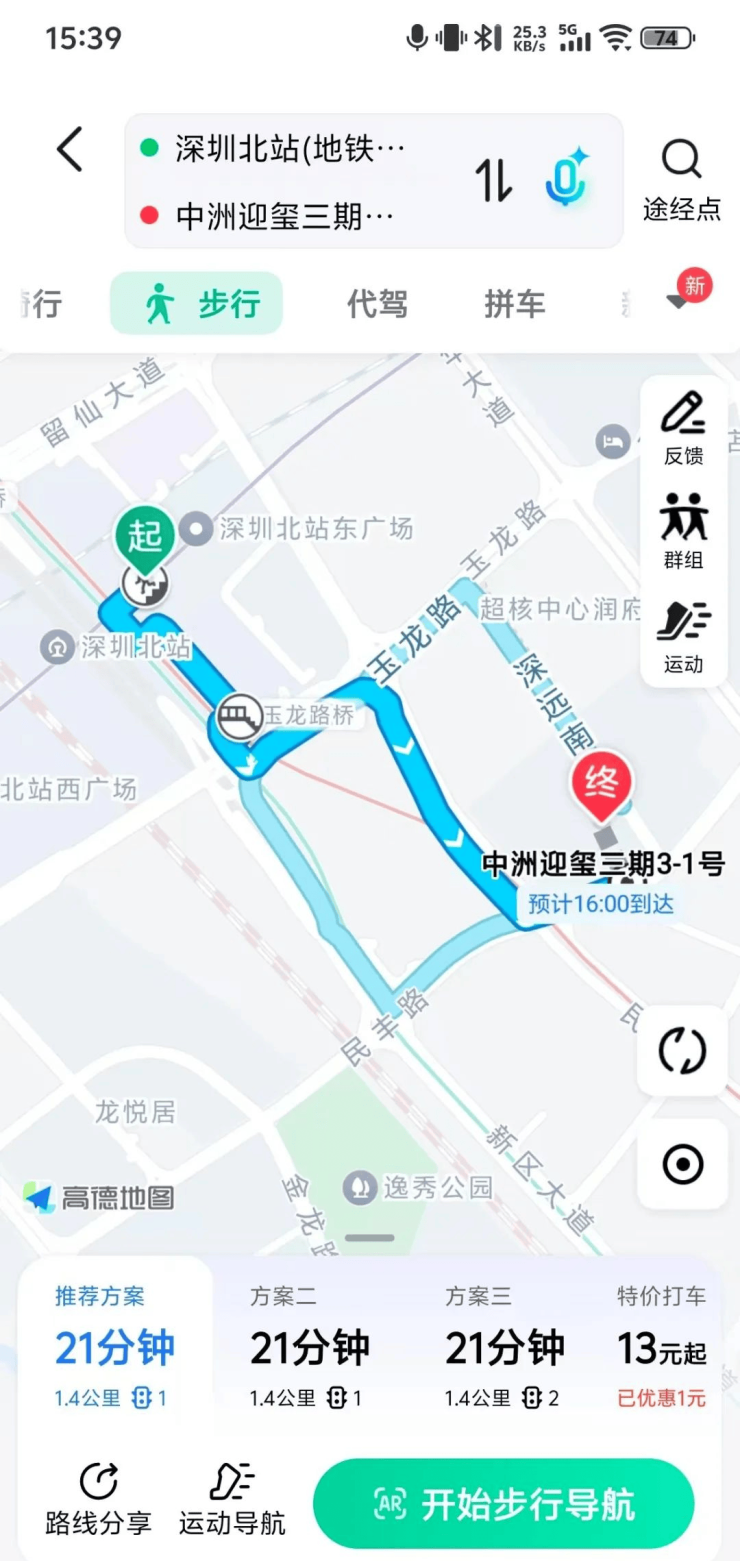740x1561 pixels.
Task: Open 运动 sport mode
Action: 683,636
